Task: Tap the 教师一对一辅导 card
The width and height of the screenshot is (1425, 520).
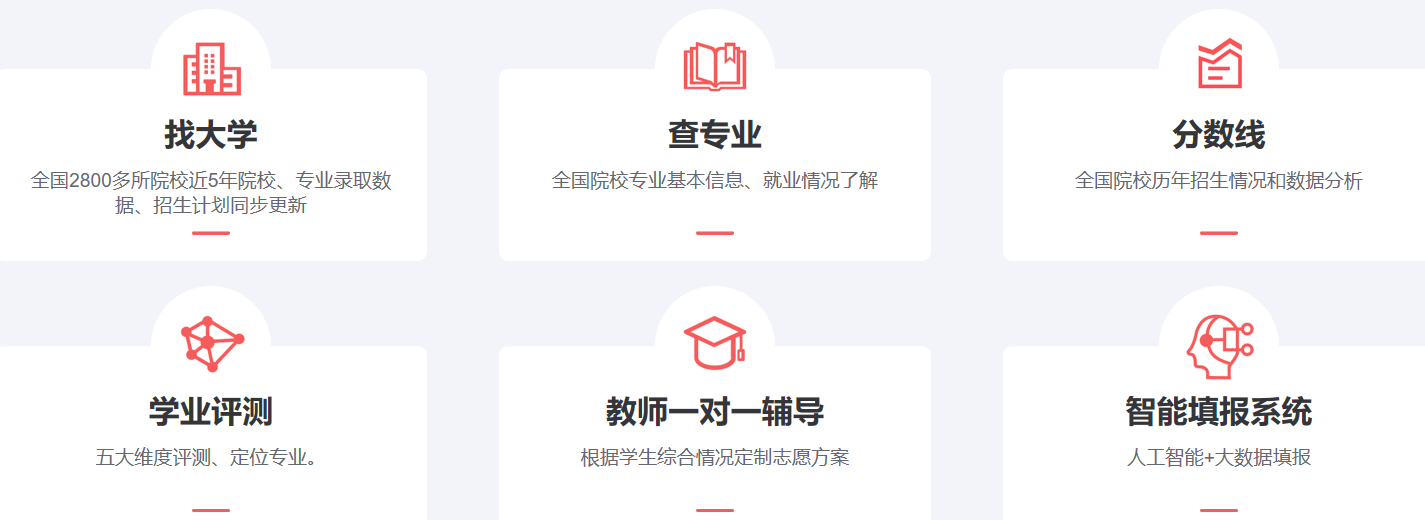Action: [714, 412]
